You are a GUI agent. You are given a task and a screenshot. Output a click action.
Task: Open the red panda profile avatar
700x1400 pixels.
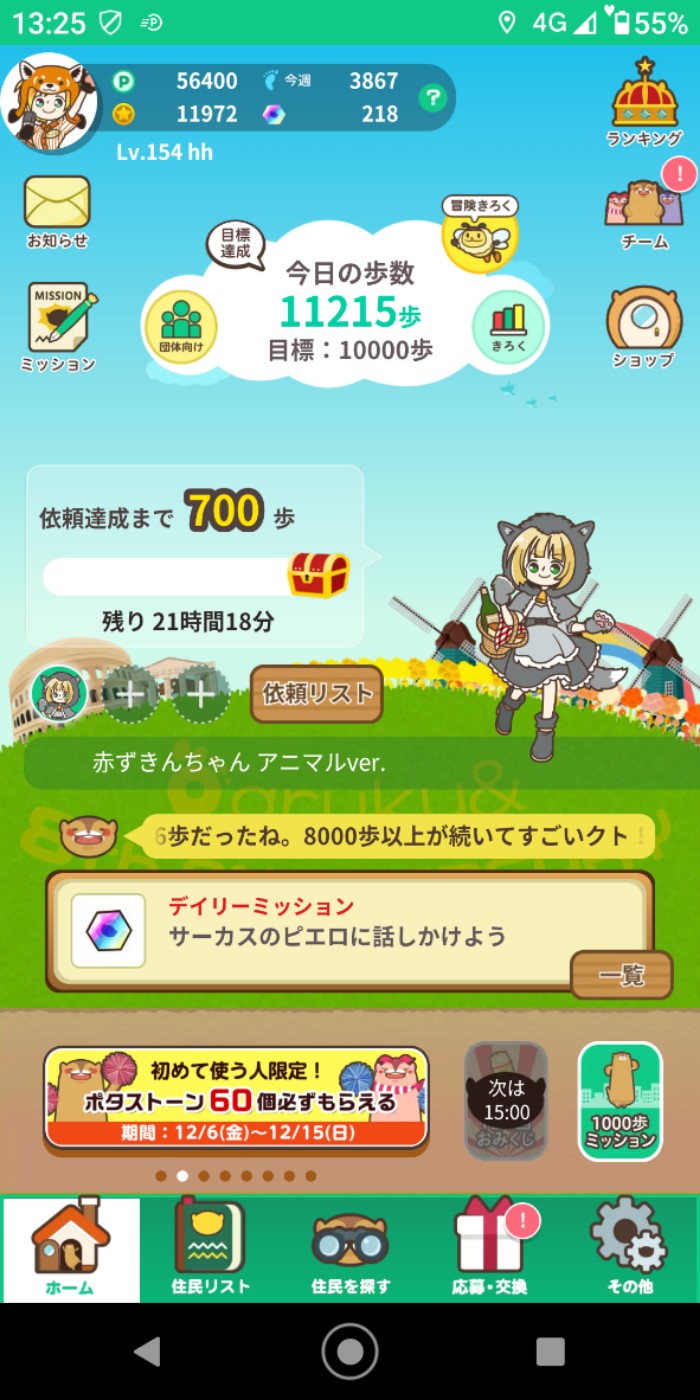click(48, 103)
